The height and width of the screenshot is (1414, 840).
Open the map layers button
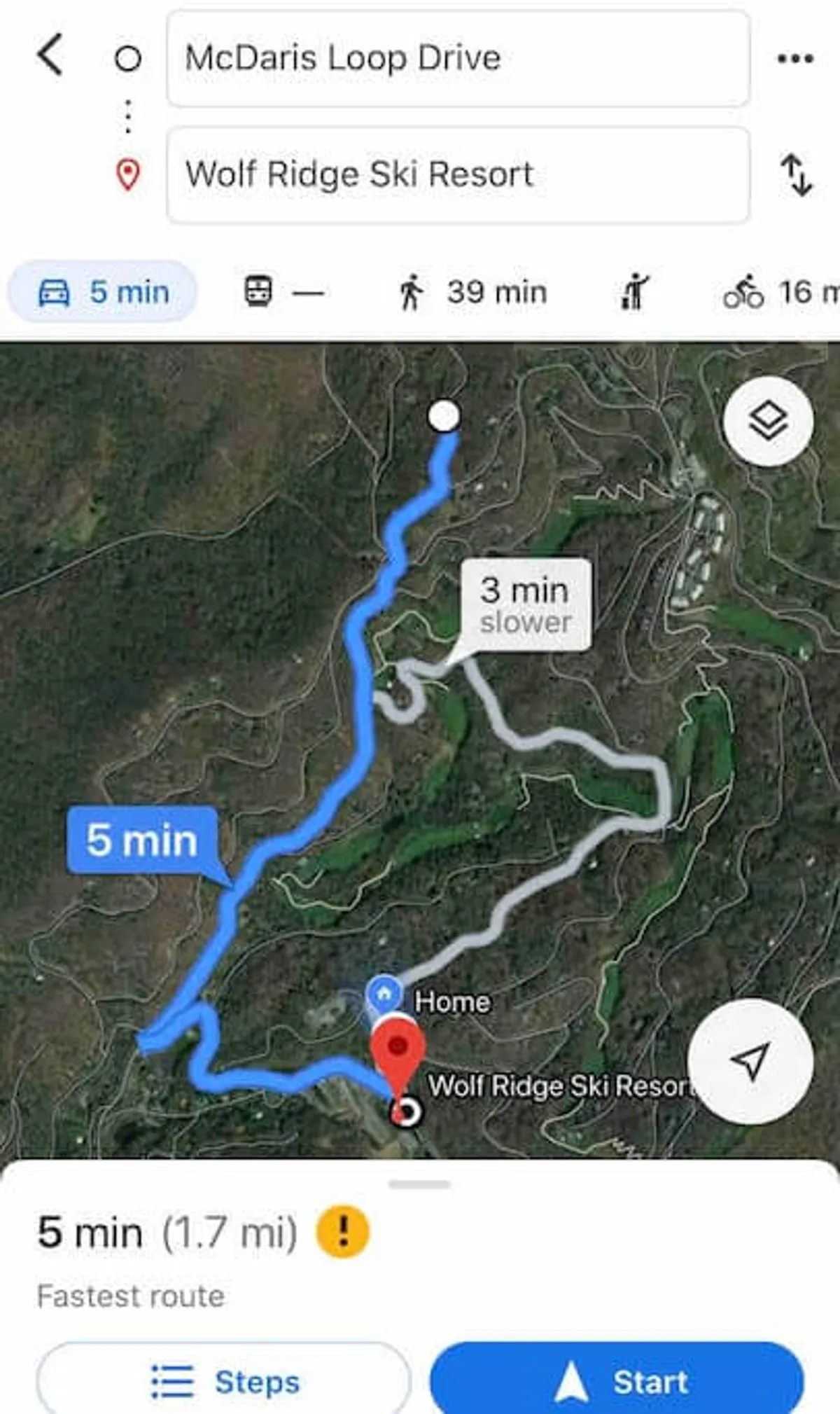click(768, 422)
